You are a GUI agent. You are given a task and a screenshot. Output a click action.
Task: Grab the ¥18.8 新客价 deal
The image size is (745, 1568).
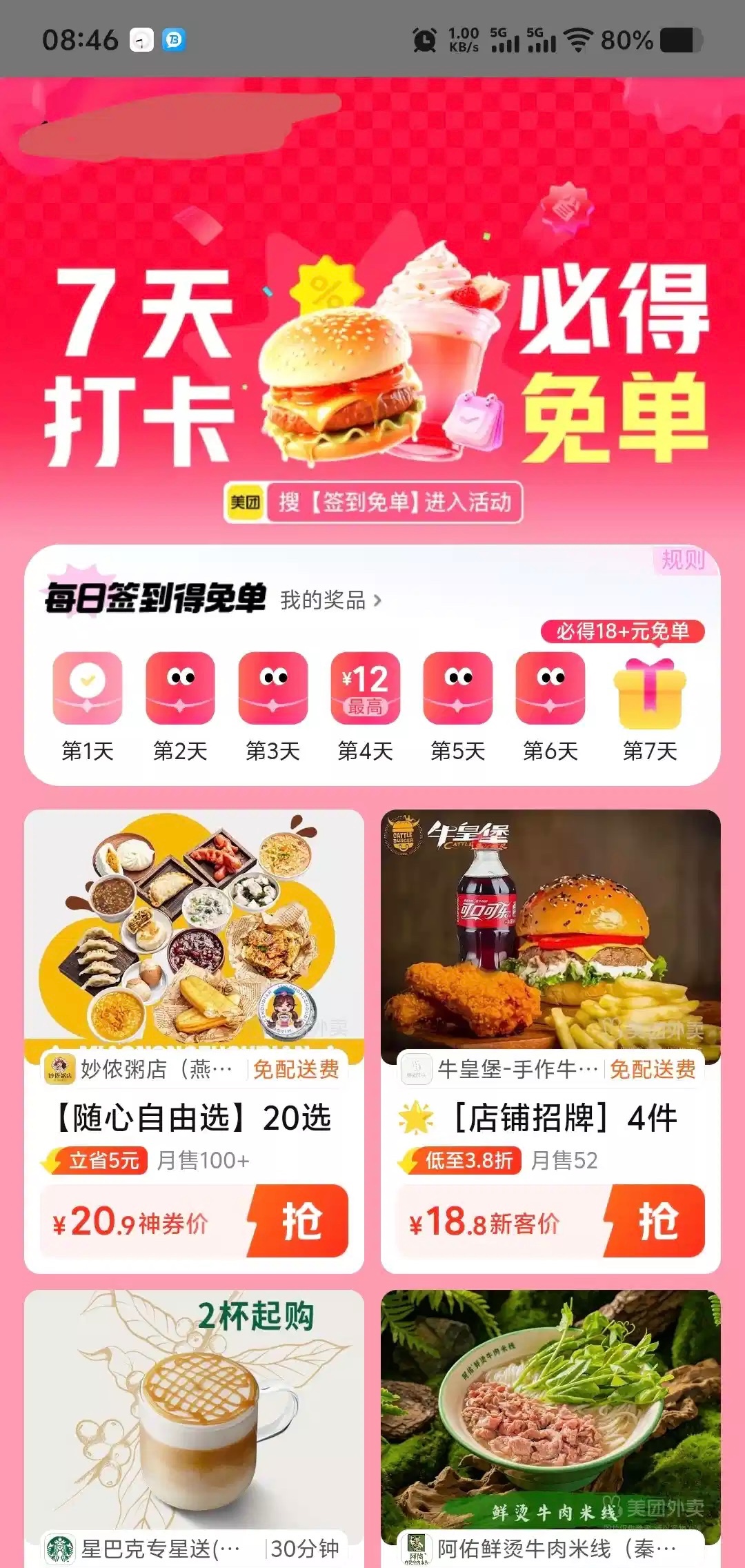pos(657,1222)
